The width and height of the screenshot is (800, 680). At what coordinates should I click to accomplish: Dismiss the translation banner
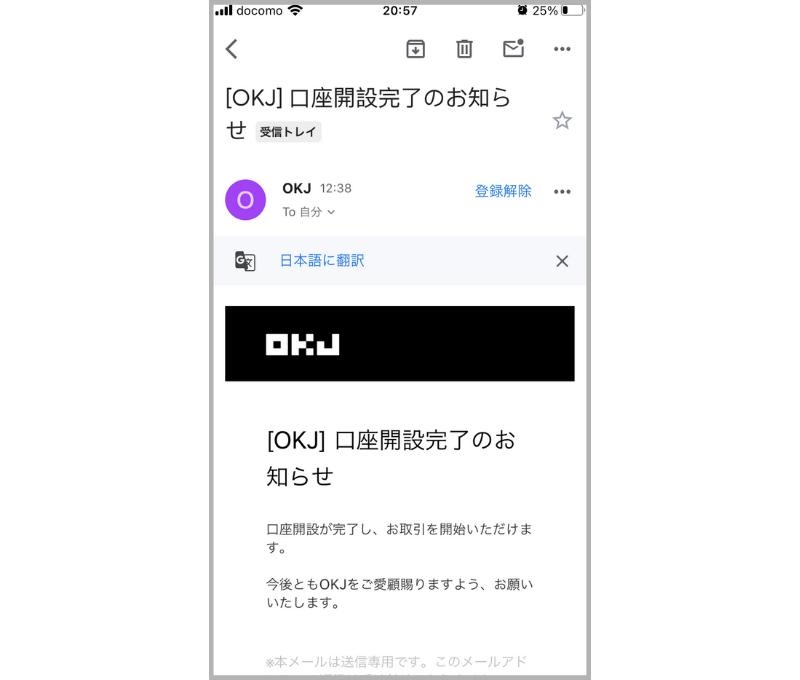point(562,261)
